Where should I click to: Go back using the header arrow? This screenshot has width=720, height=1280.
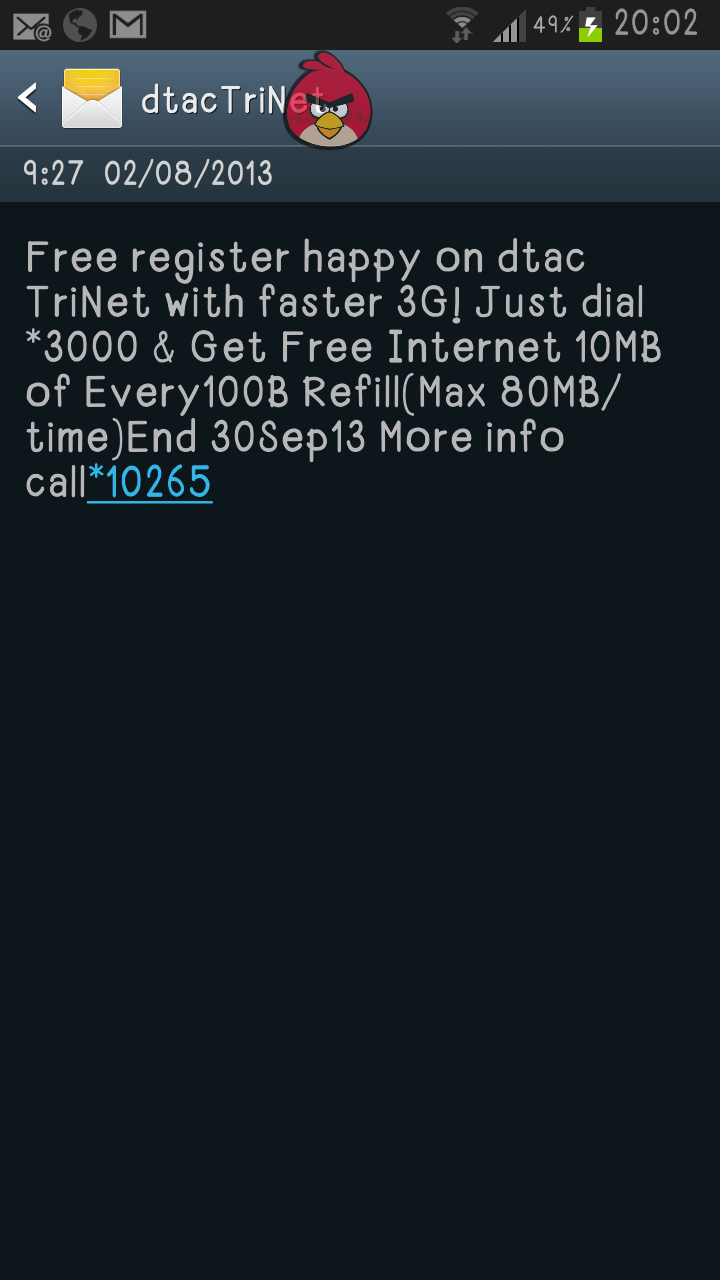click(x=28, y=98)
